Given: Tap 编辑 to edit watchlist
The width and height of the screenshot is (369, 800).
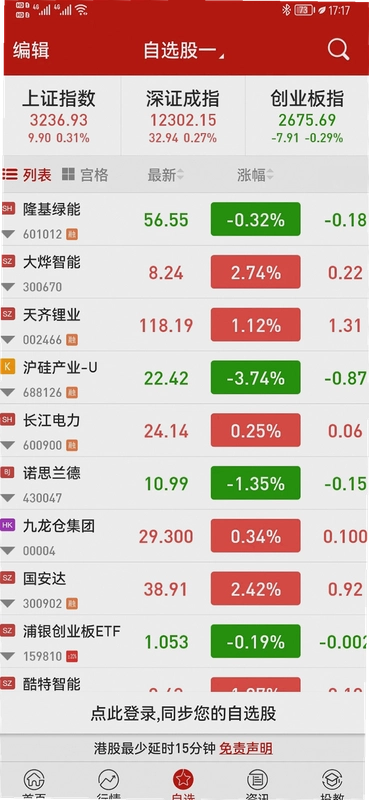Looking at the screenshot, I should pyautogui.click(x=31, y=51).
